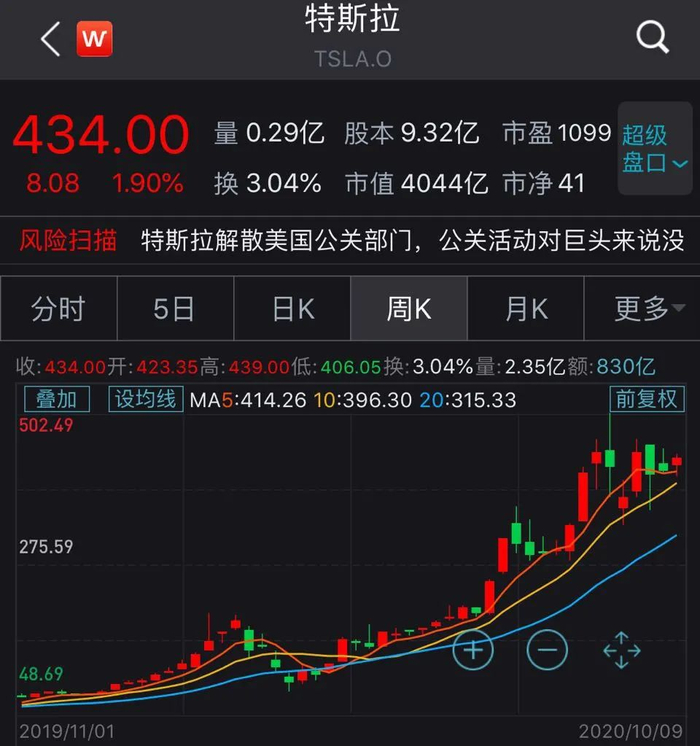Select the 周K chart tab
The image size is (700, 746).
click(409, 309)
